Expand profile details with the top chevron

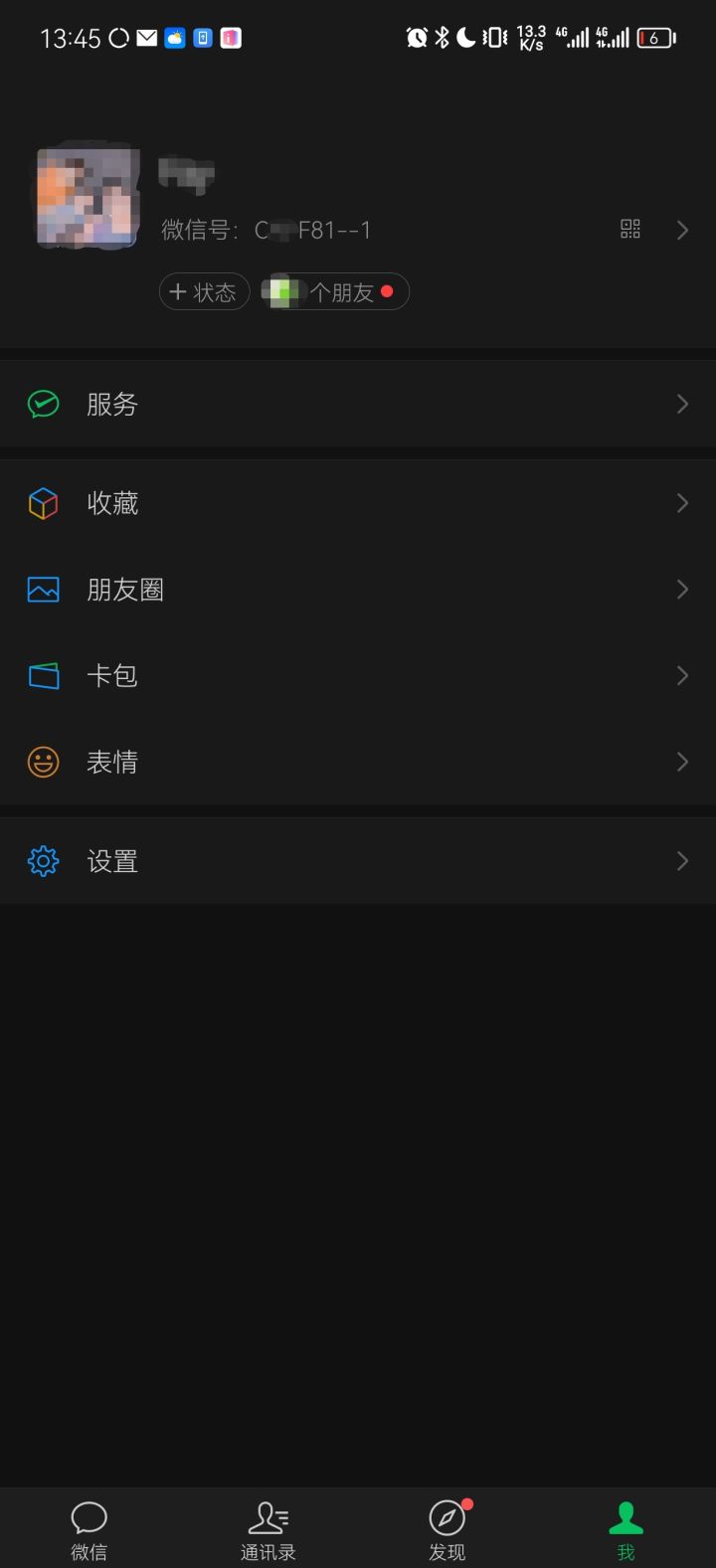(x=682, y=230)
